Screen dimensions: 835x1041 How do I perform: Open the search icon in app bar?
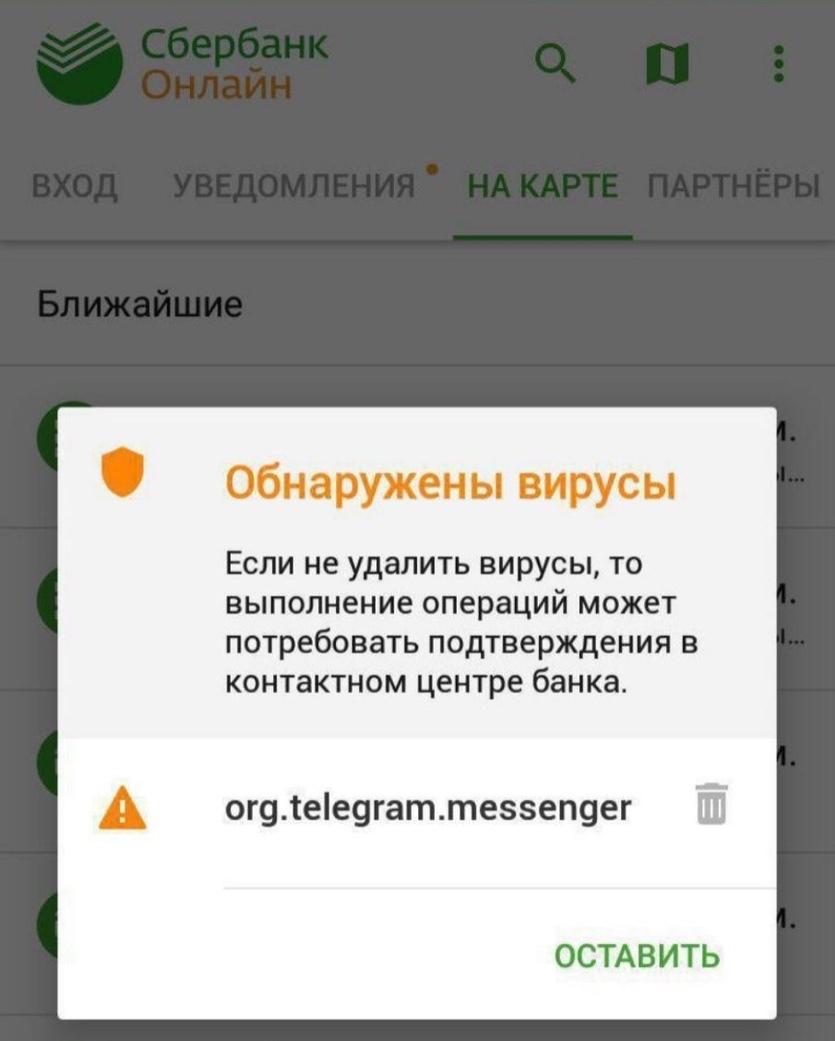[557, 65]
